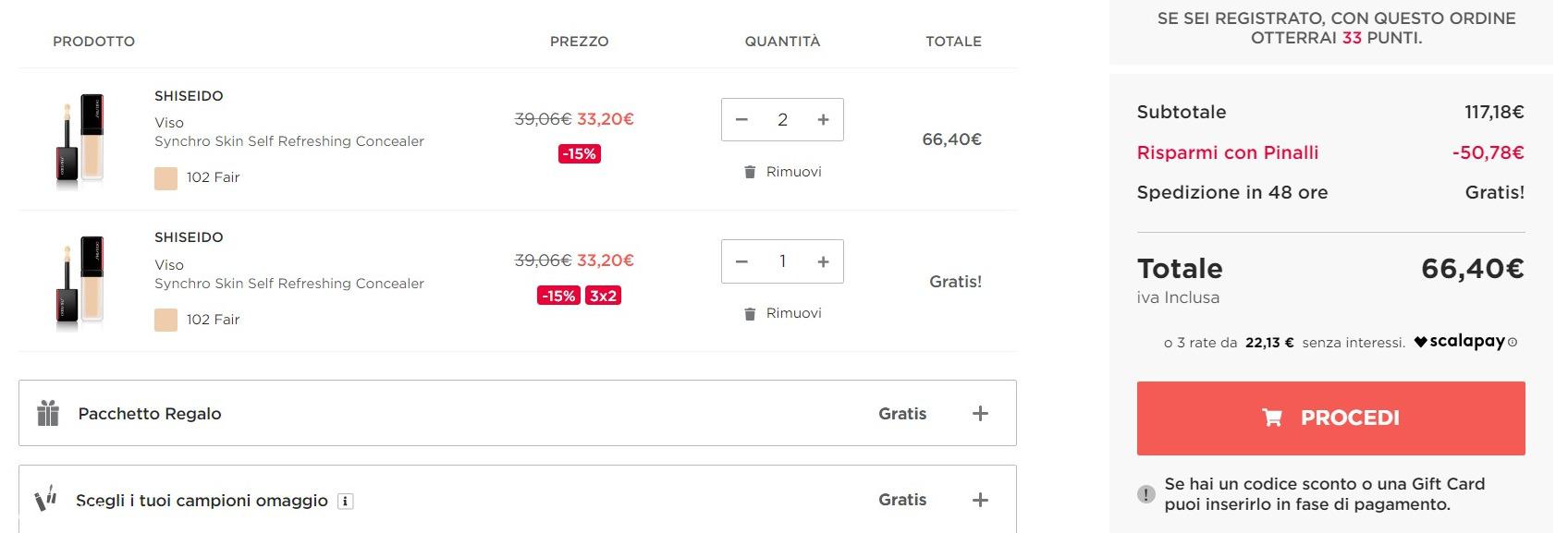Decrease quantity of the free Gratis concealer
This screenshot has width=1568, height=533.
[x=741, y=262]
